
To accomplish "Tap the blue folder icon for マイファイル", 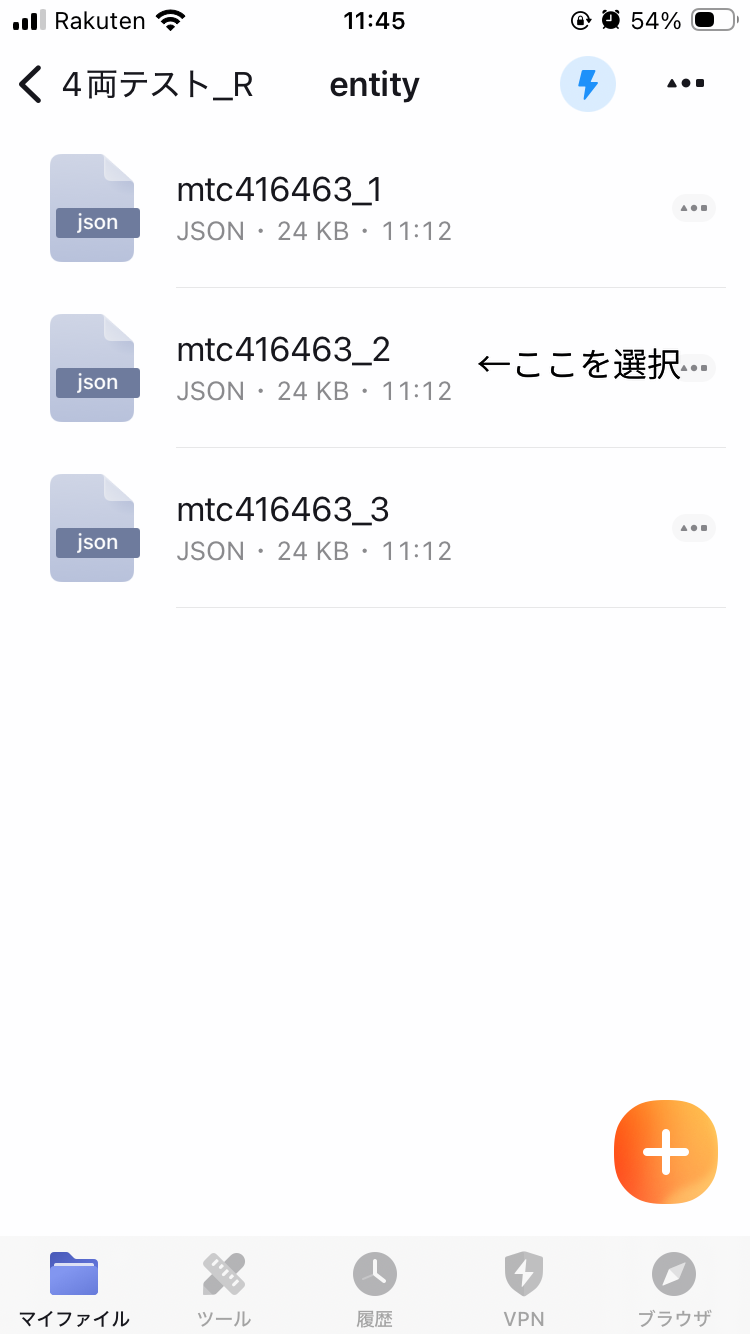I will click(72, 1274).
